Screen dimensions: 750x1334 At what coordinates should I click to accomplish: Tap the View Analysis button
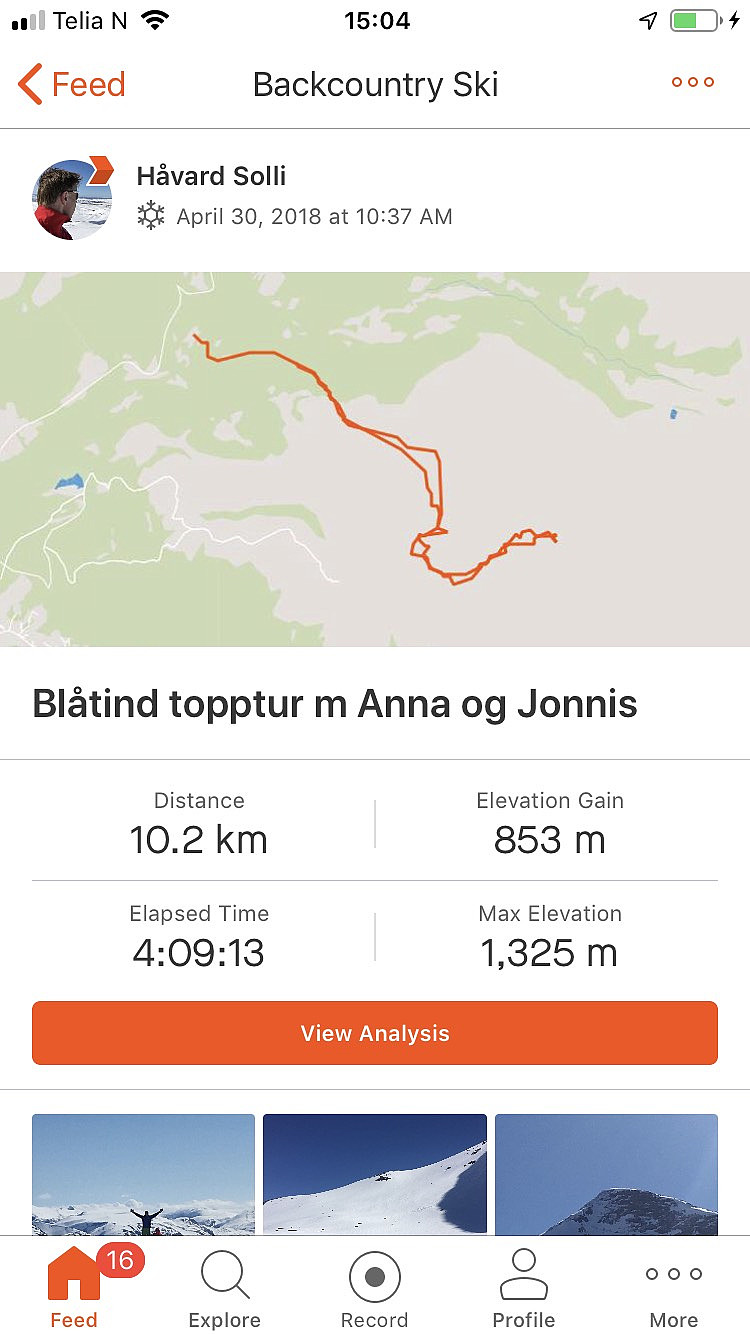click(x=375, y=1033)
